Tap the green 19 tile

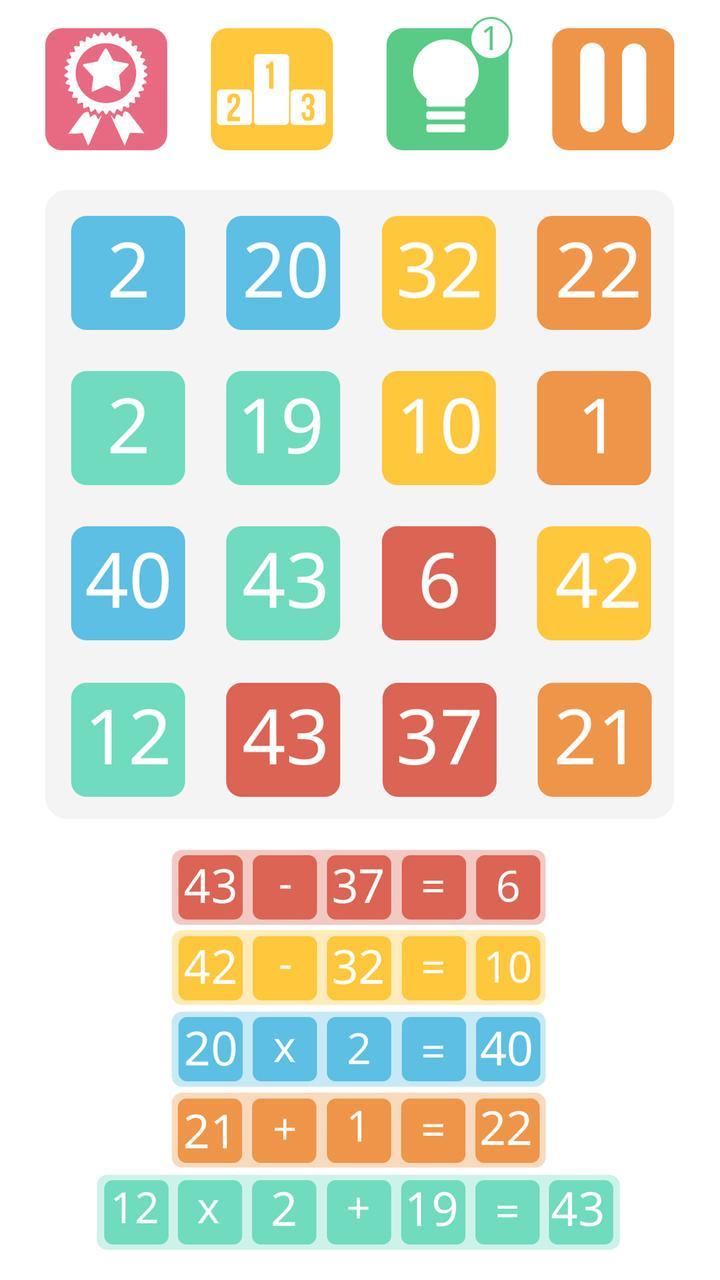pos(283,428)
